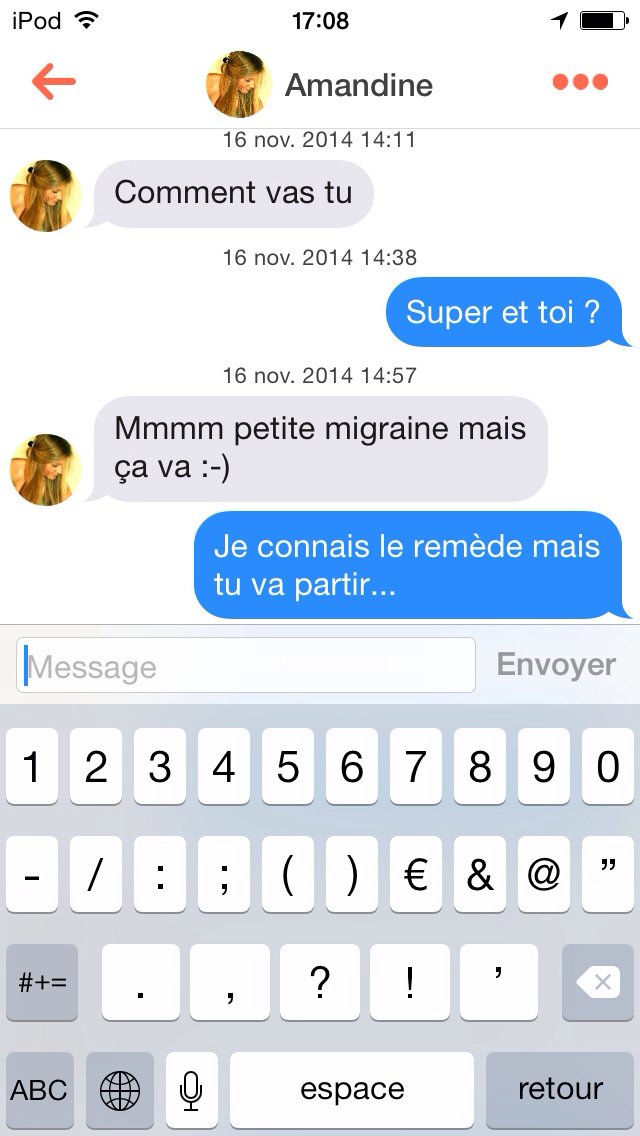Go back using the orange arrow
This screenshot has height=1136, width=640.
(x=54, y=83)
